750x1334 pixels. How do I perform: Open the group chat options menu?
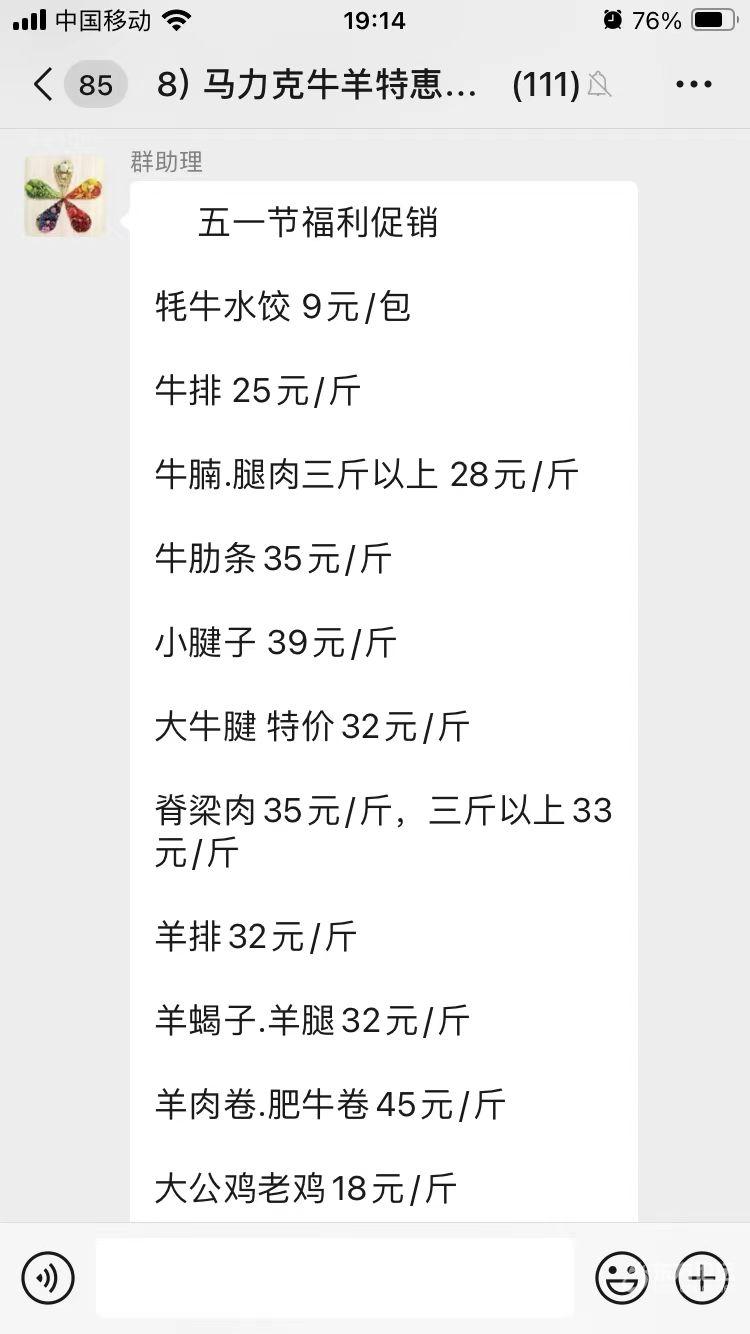point(694,85)
